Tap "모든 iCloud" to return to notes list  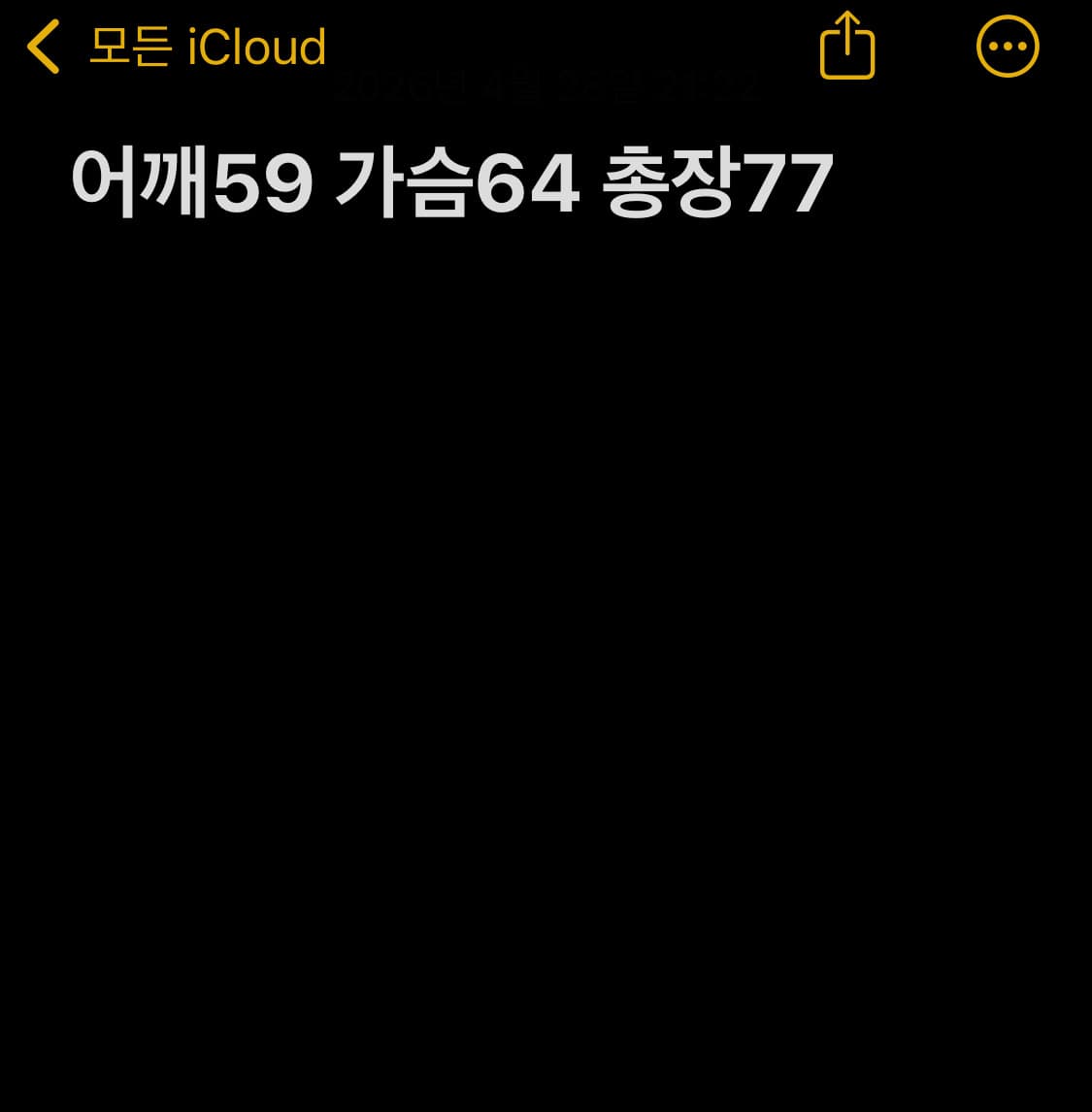(x=209, y=46)
